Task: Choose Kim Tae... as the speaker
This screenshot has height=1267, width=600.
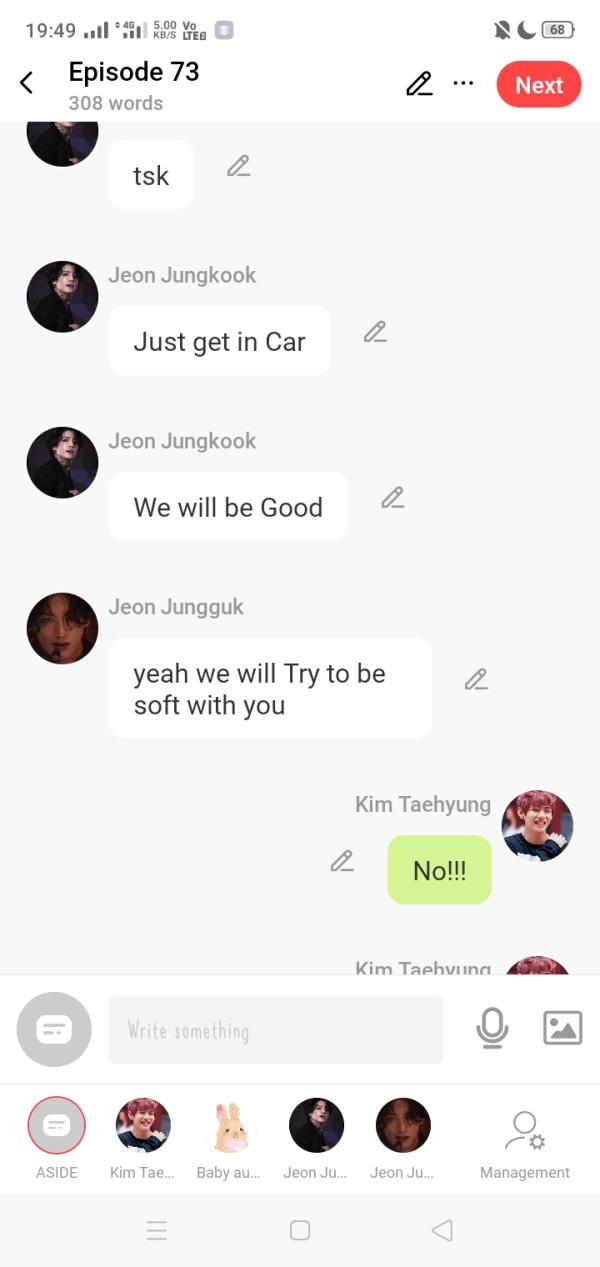Action: (143, 1126)
